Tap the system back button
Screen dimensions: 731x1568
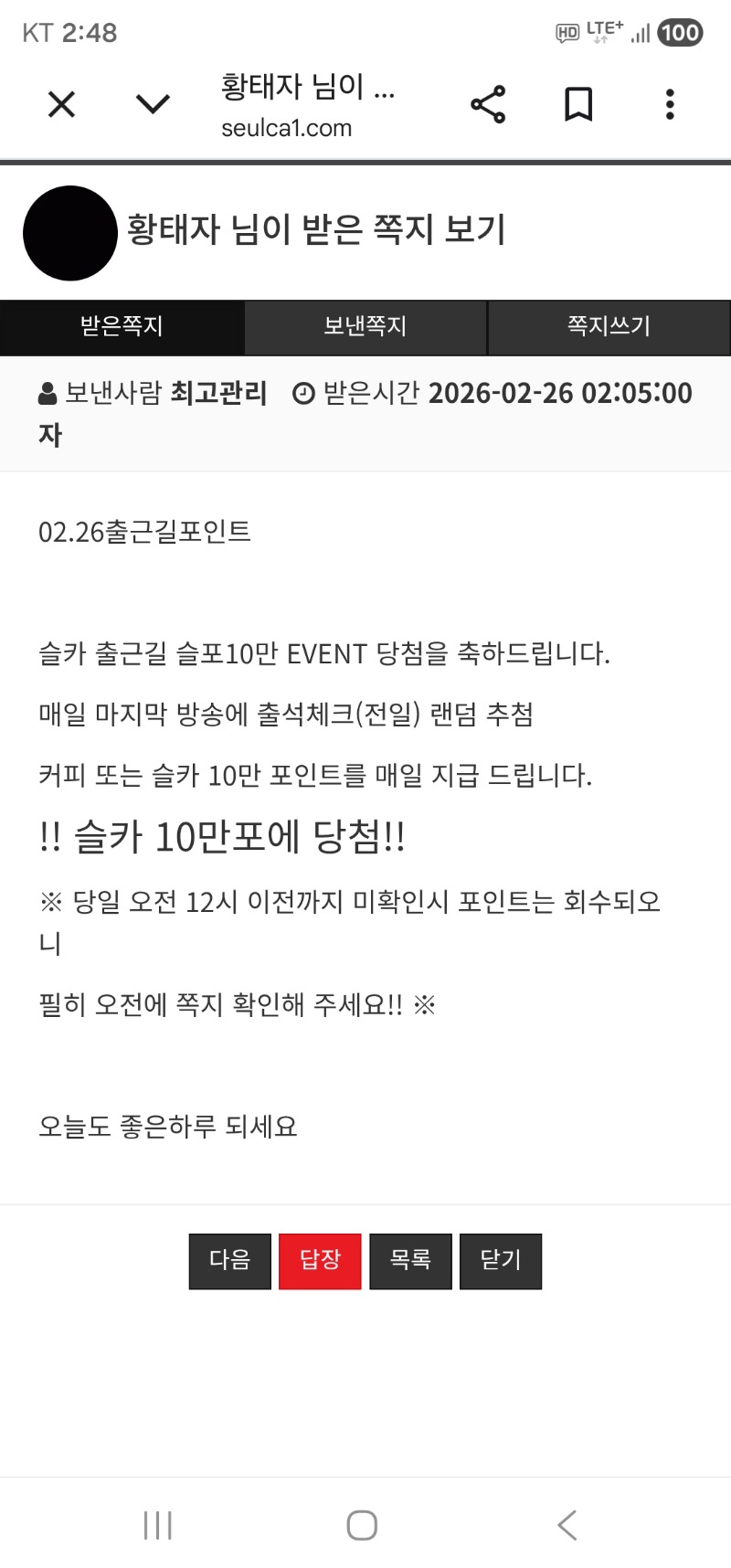click(x=567, y=1525)
